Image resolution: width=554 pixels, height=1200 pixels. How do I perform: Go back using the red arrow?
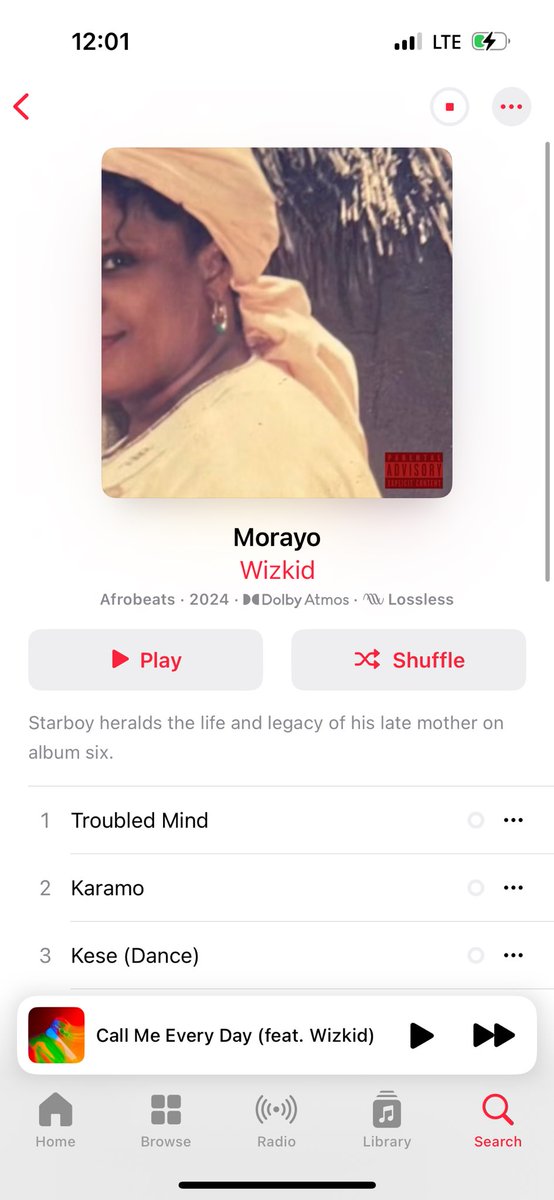tap(22, 106)
